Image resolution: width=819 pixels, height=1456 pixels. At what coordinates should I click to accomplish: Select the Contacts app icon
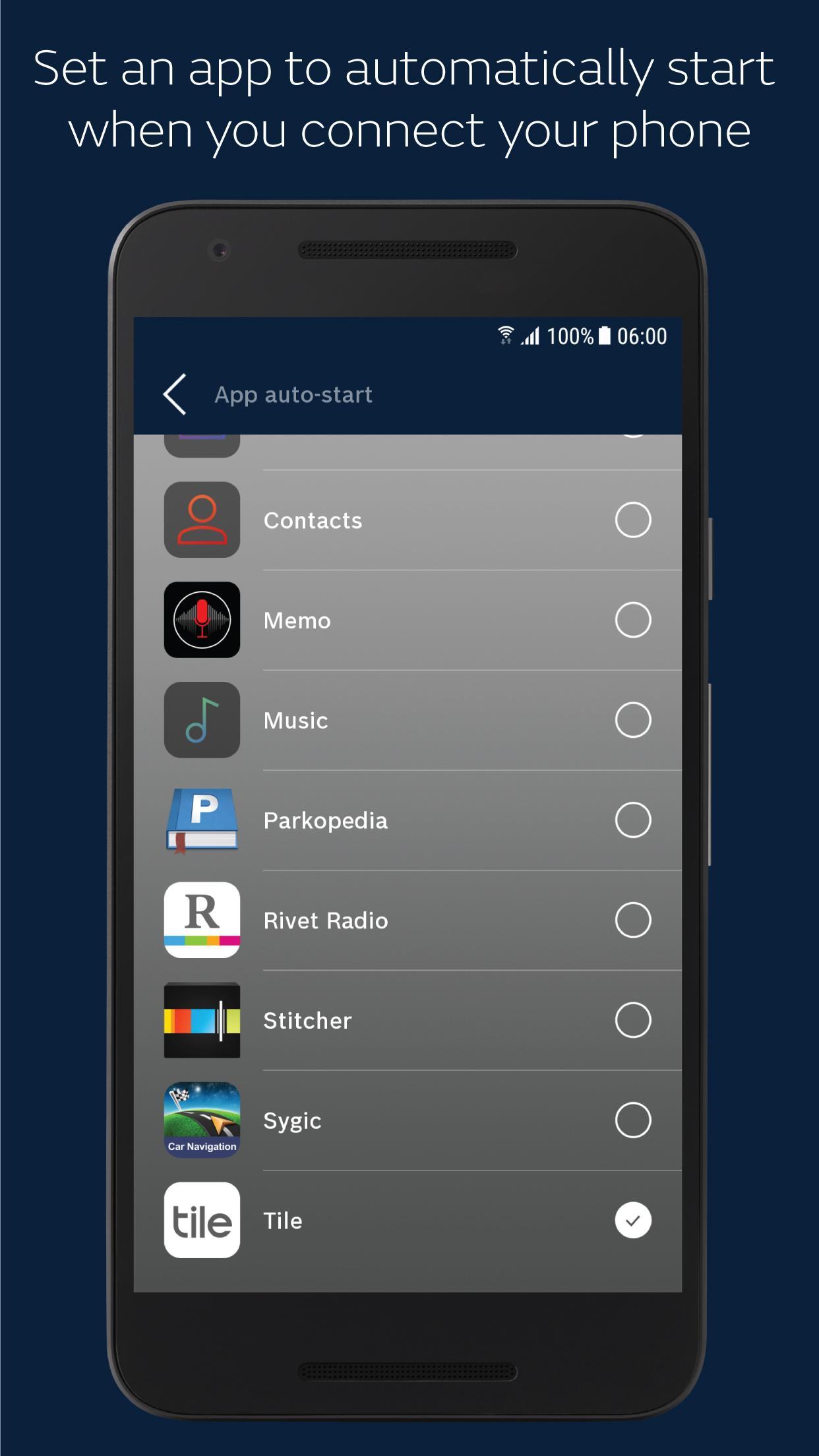pyautogui.click(x=202, y=520)
